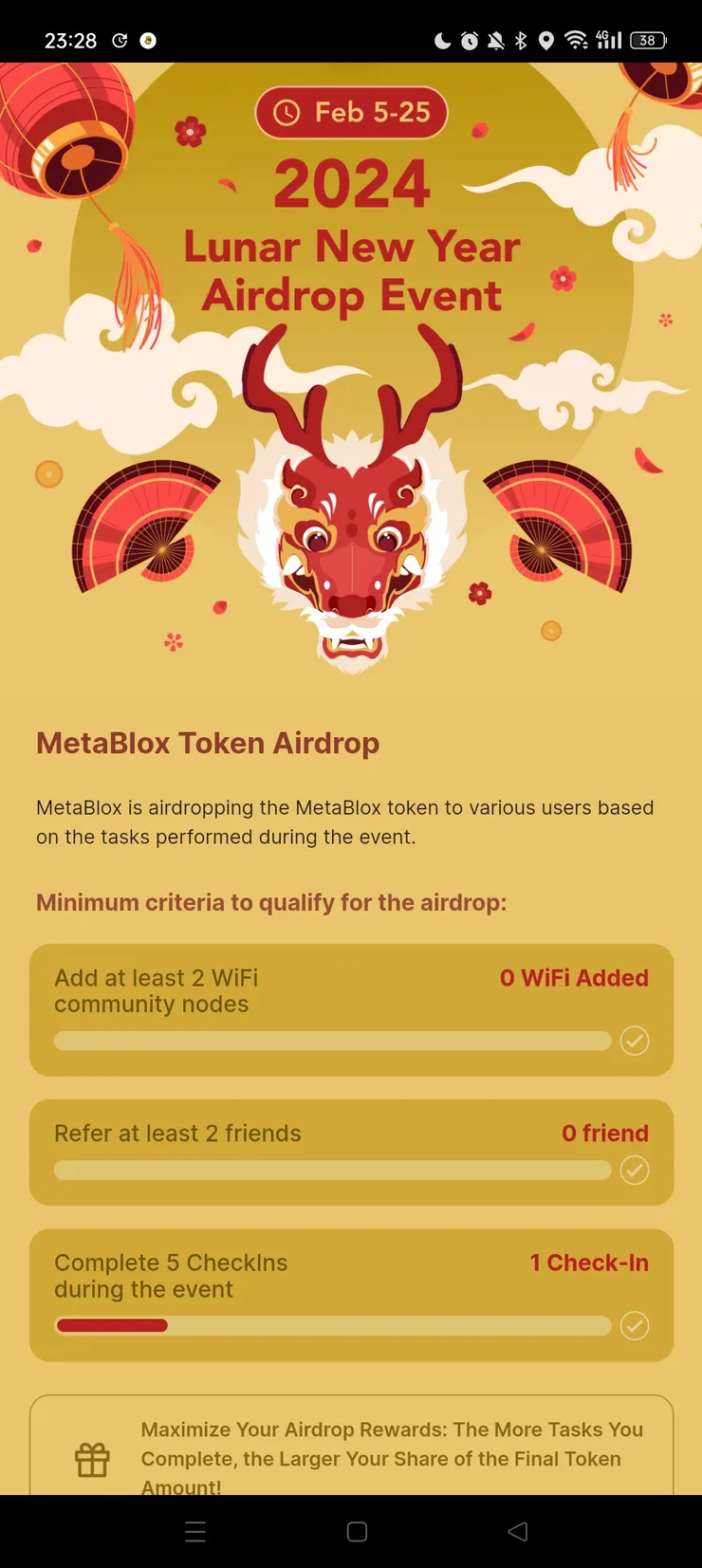Open the Refer at least 2 friends card
Screen dimensions: 702x1568
[351, 1152]
